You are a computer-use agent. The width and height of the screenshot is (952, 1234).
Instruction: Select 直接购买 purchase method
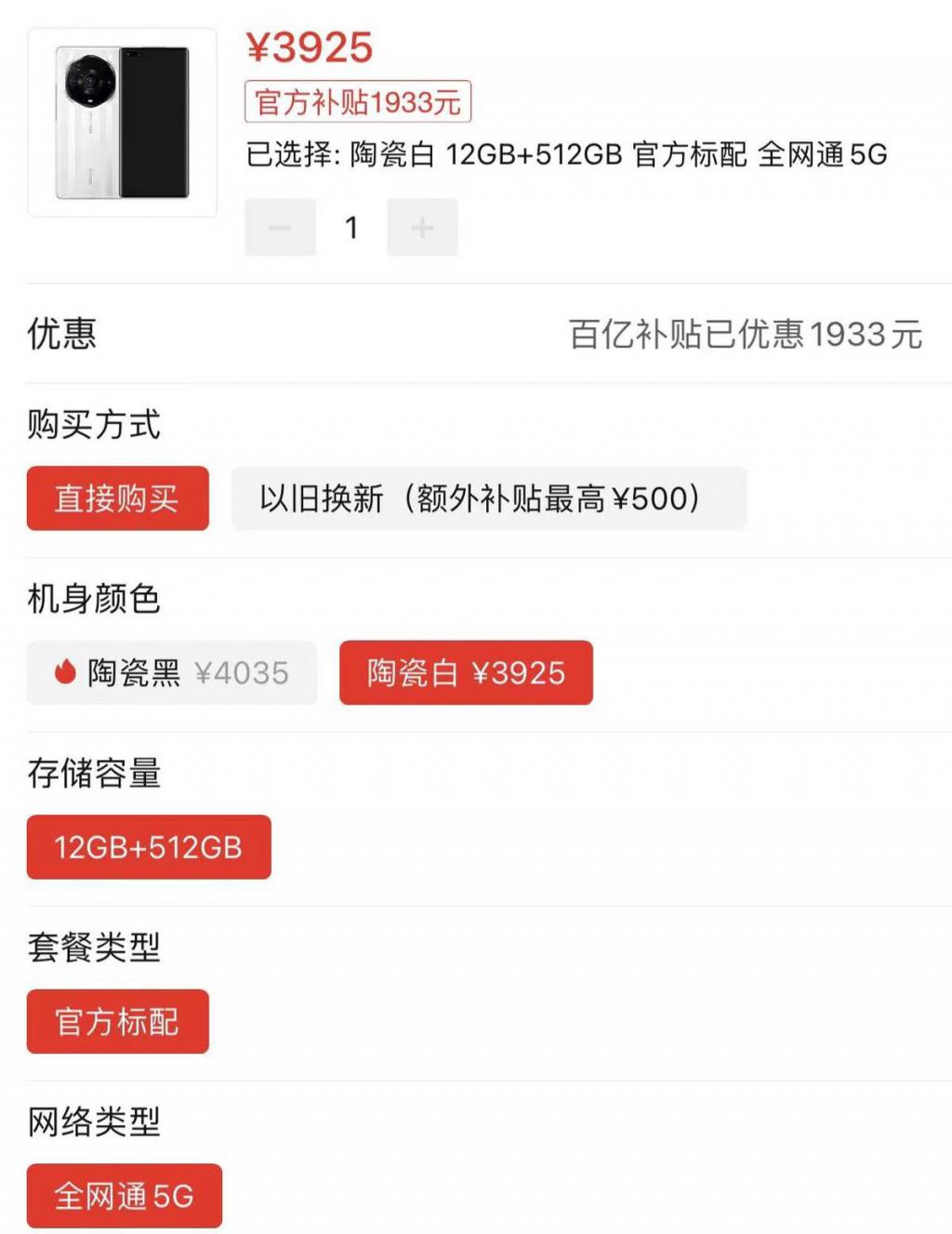click(x=117, y=498)
